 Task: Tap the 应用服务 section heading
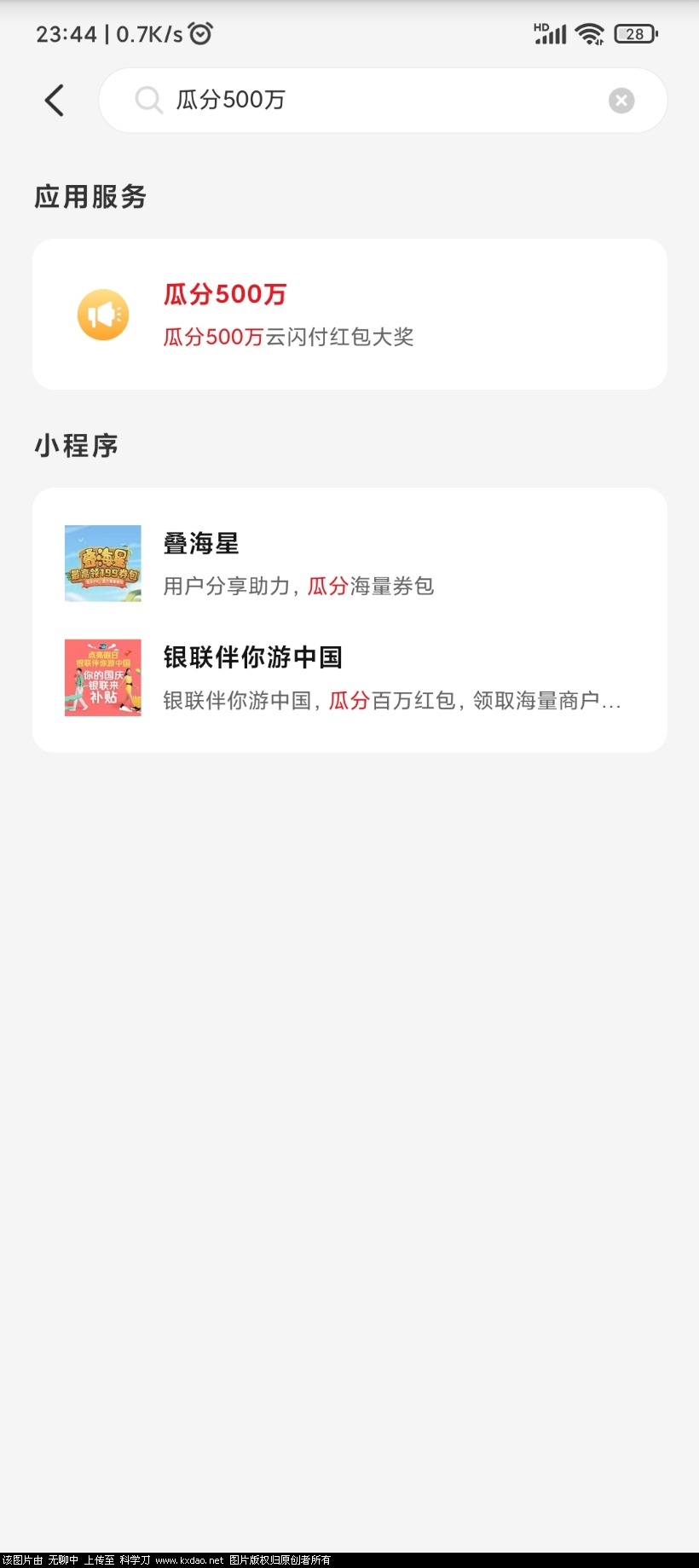[91, 197]
